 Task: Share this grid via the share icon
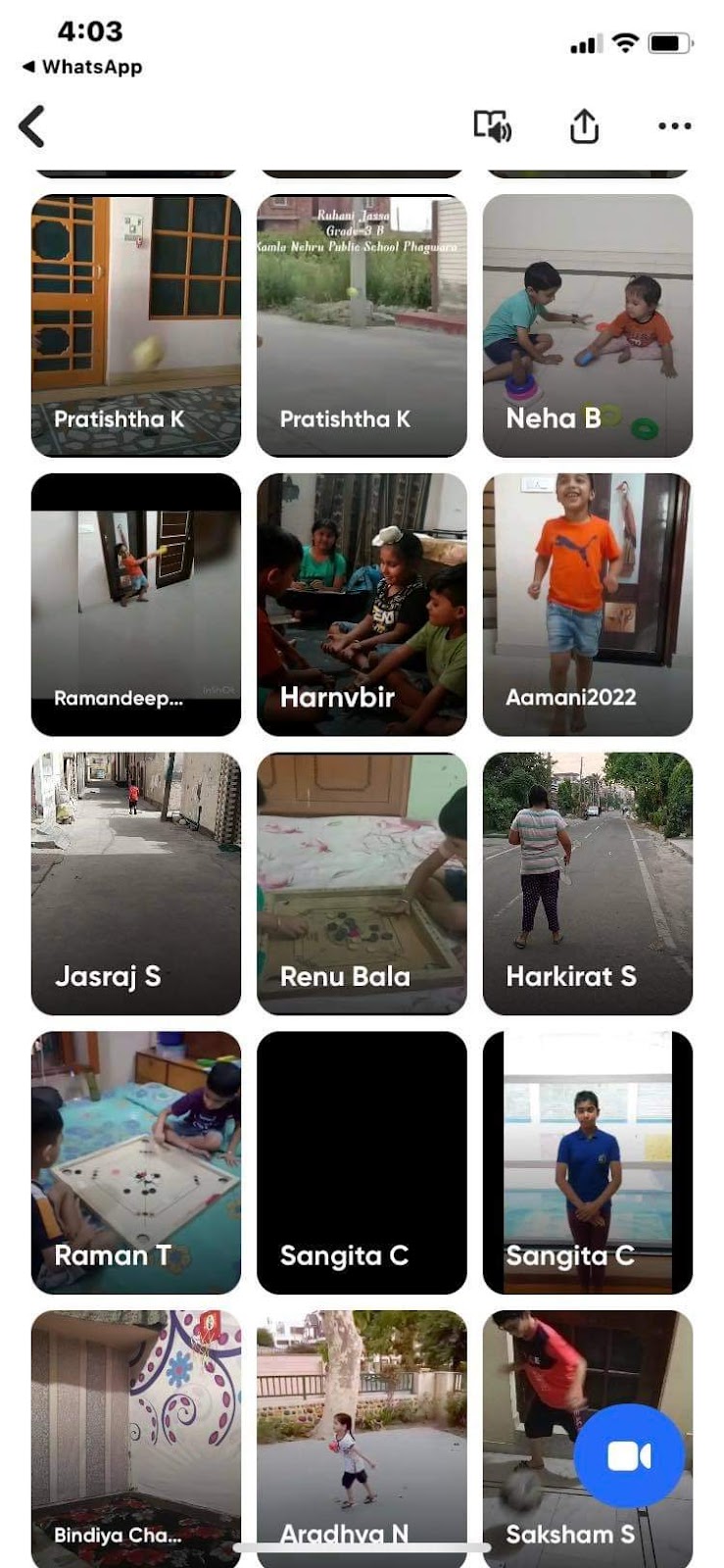click(x=584, y=125)
